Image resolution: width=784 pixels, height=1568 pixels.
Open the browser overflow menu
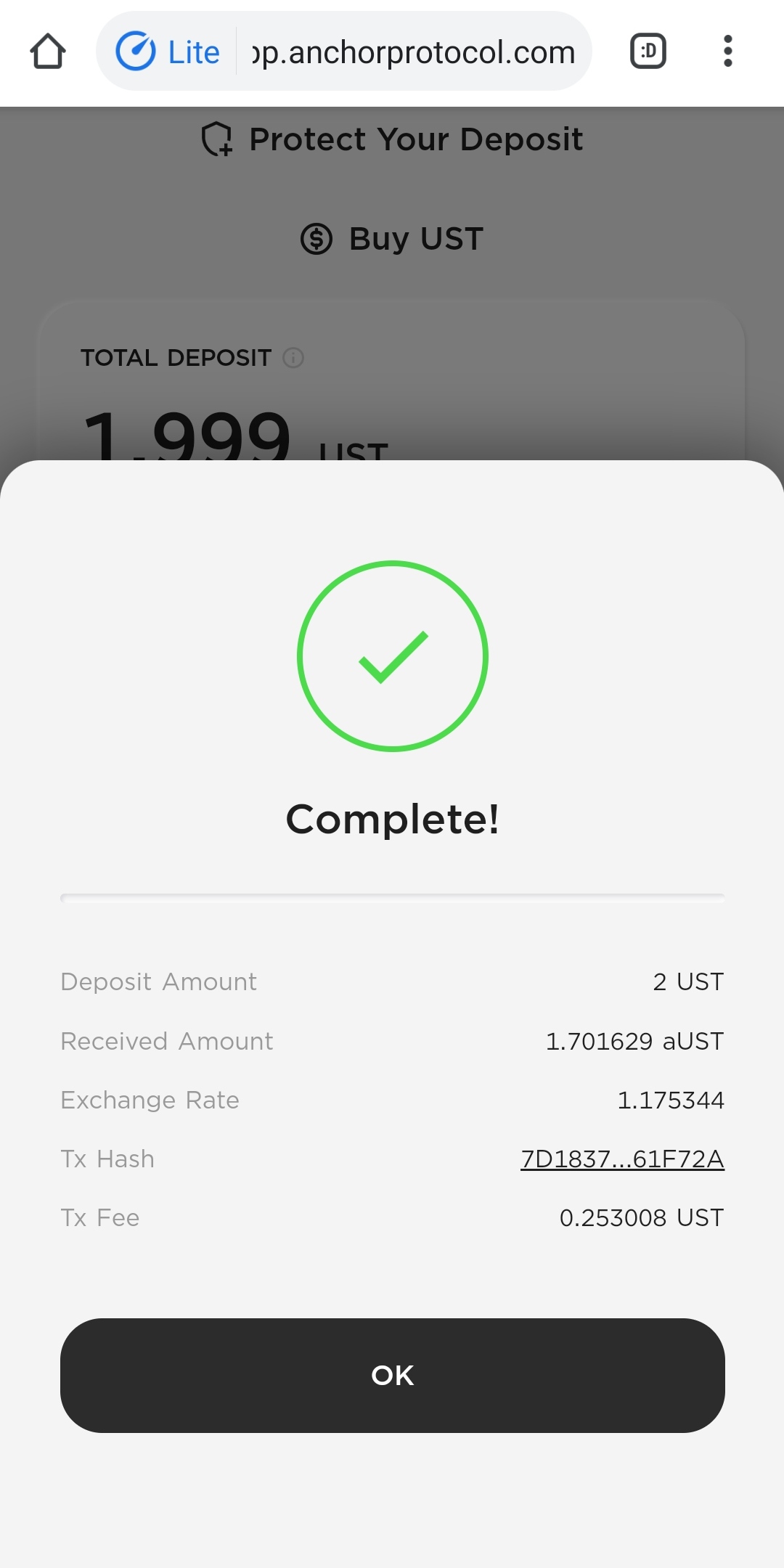(x=727, y=52)
